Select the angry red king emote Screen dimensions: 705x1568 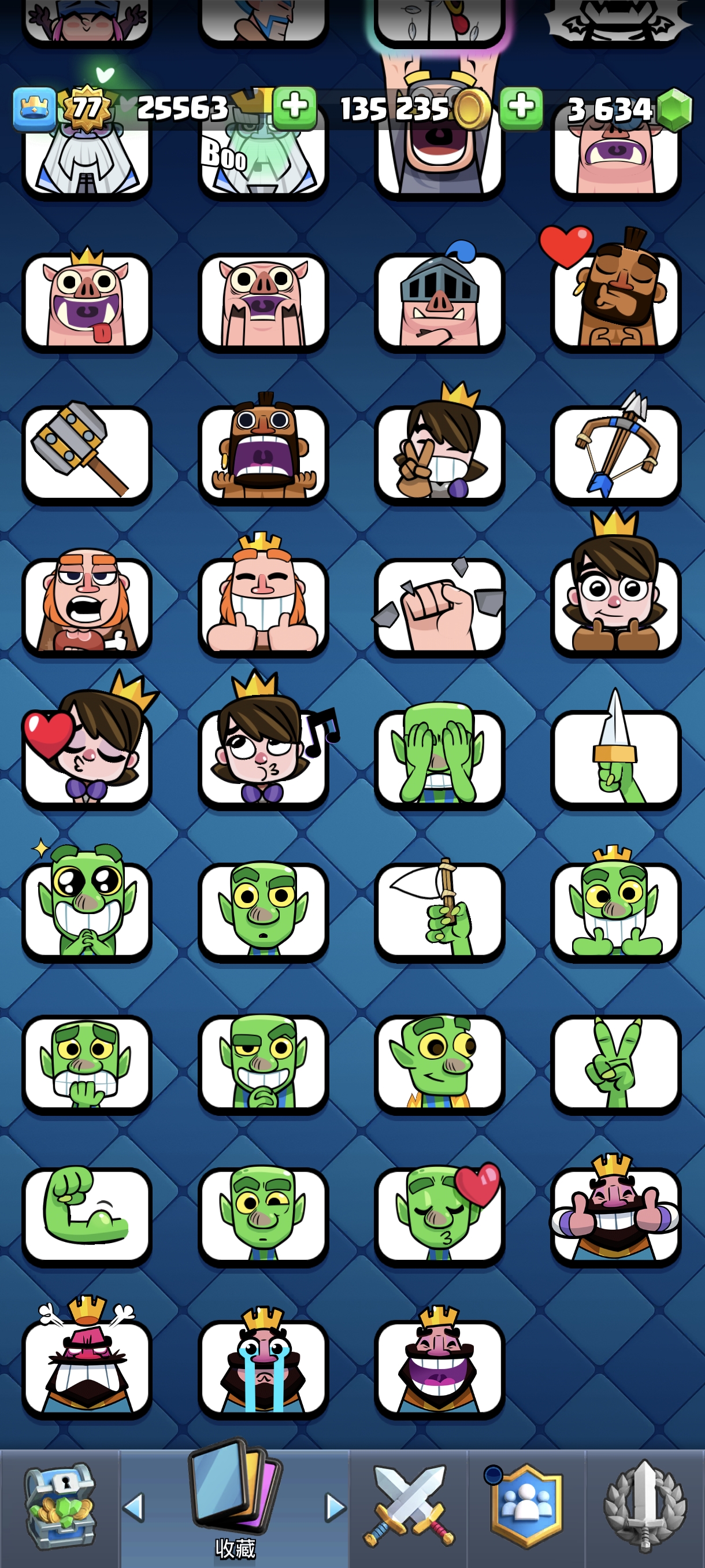coord(86,1369)
